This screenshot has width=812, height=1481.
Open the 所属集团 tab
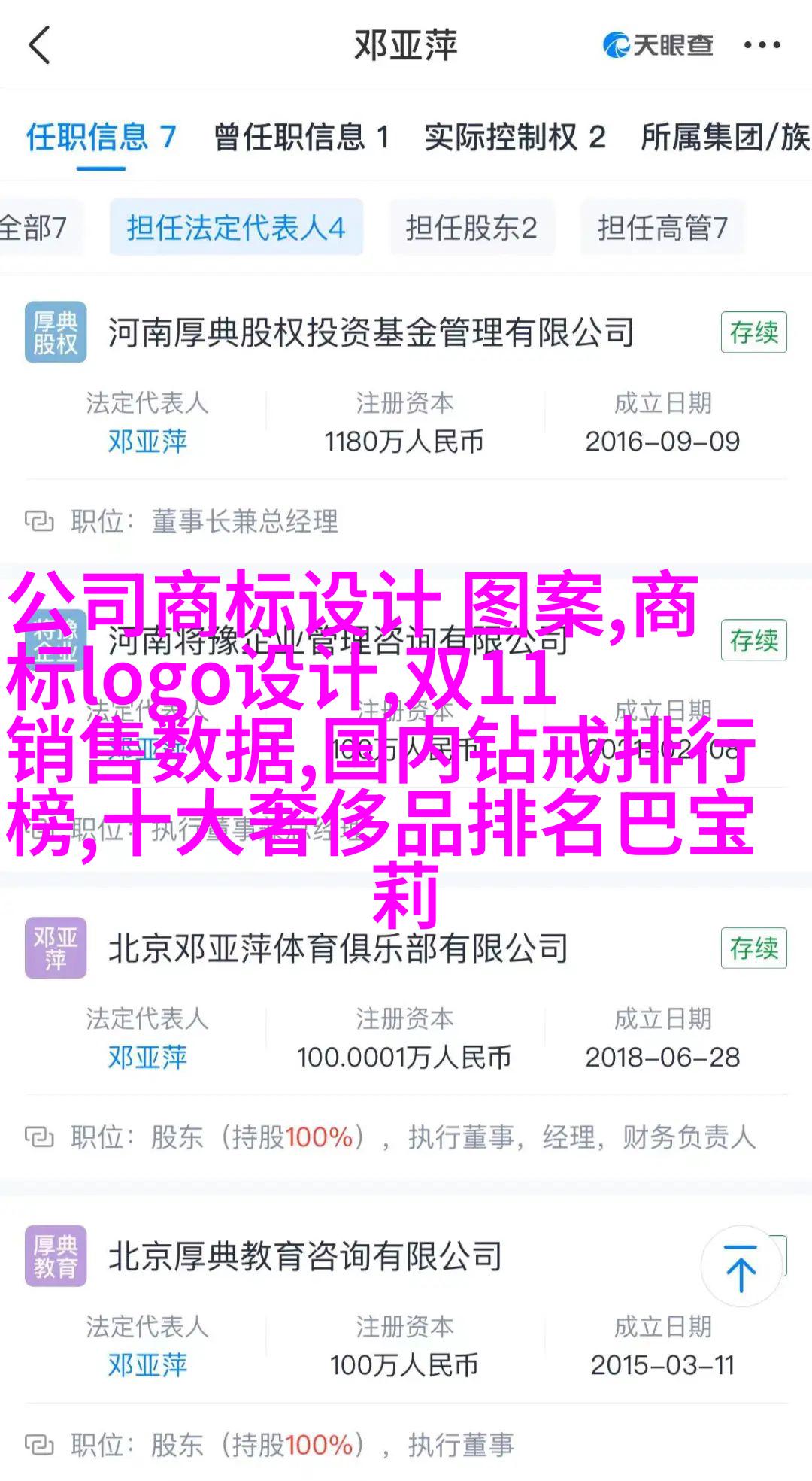(724, 137)
